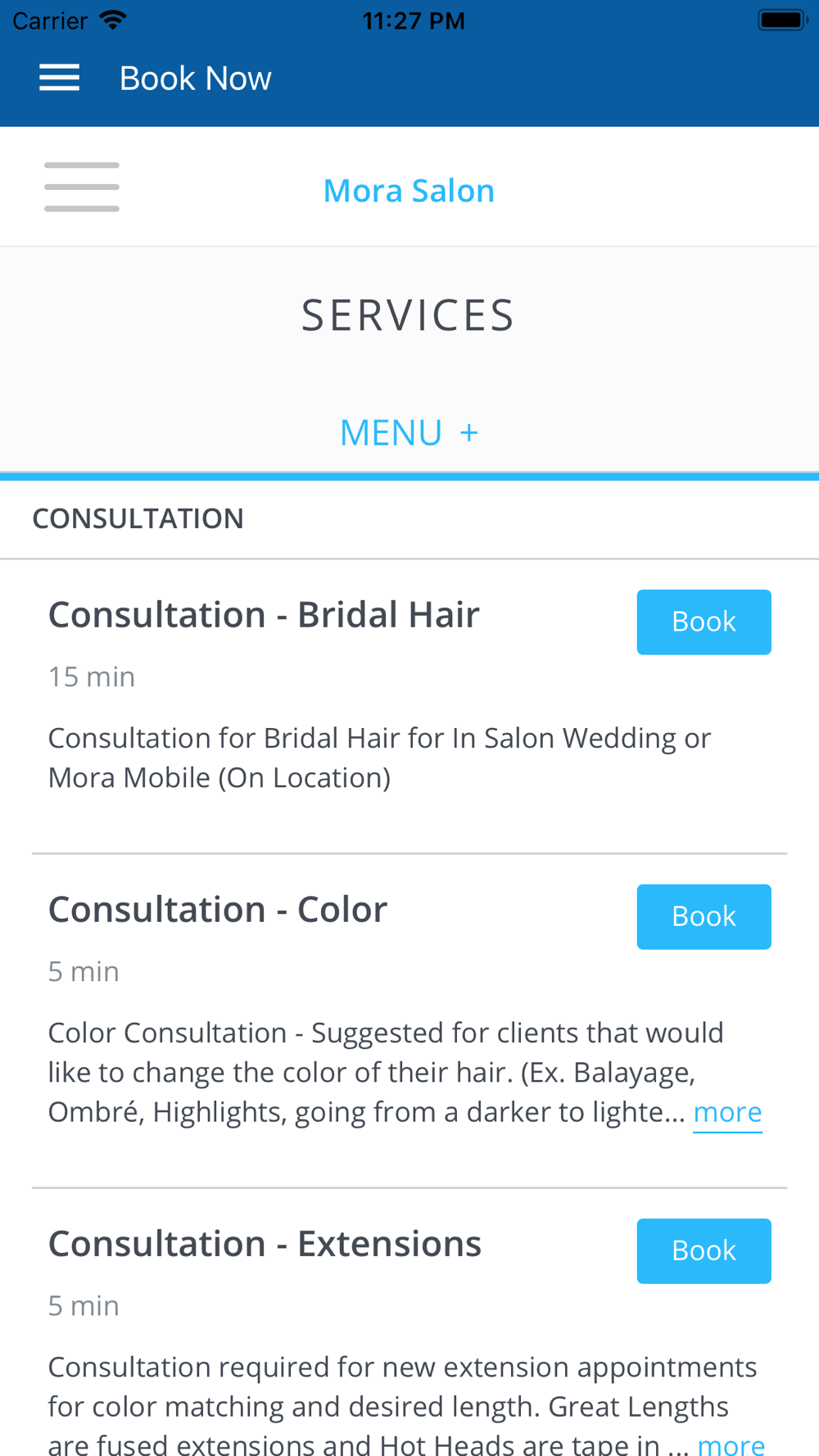The height and width of the screenshot is (1456, 819).
Task: Open the Mora Salon title link
Action: tap(409, 191)
